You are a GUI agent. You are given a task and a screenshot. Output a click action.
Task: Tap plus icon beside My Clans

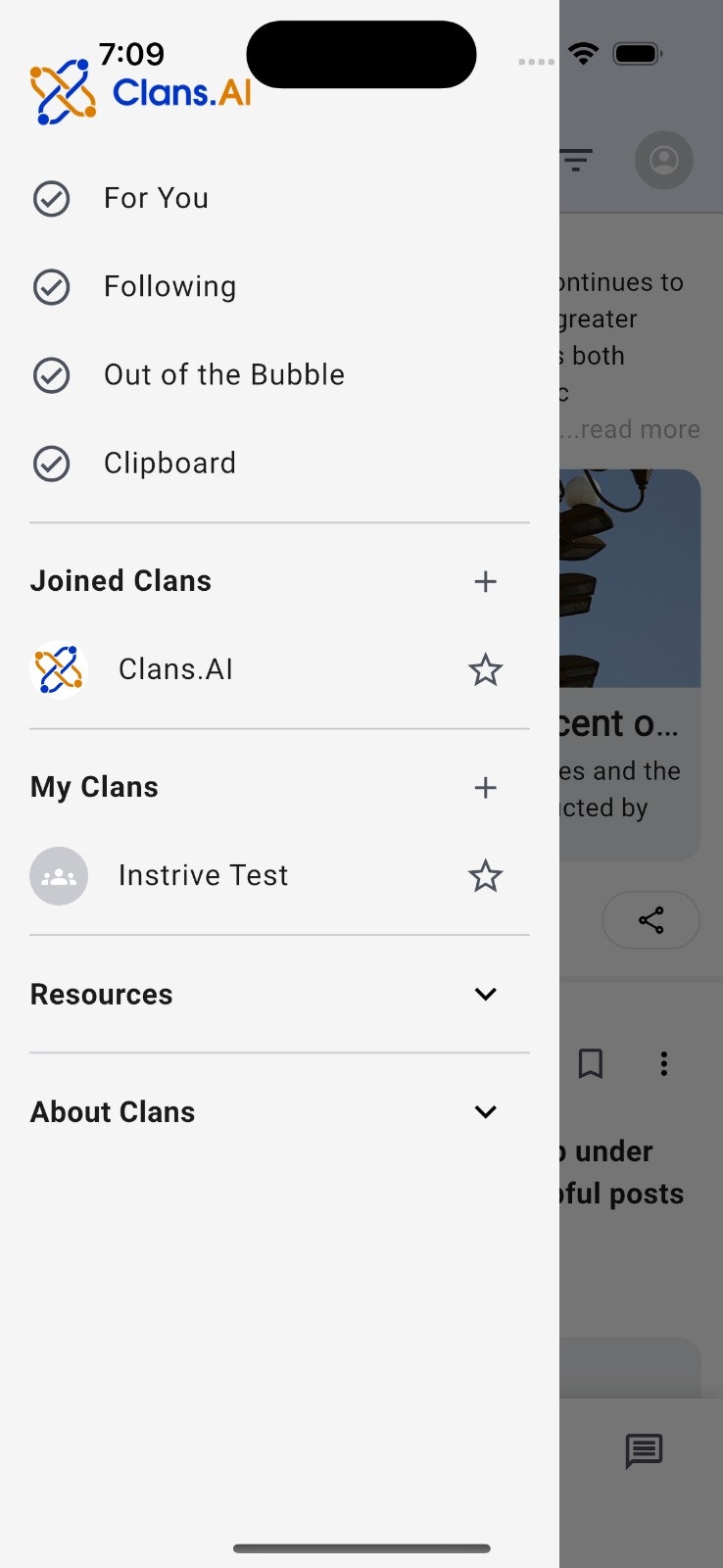485,787
